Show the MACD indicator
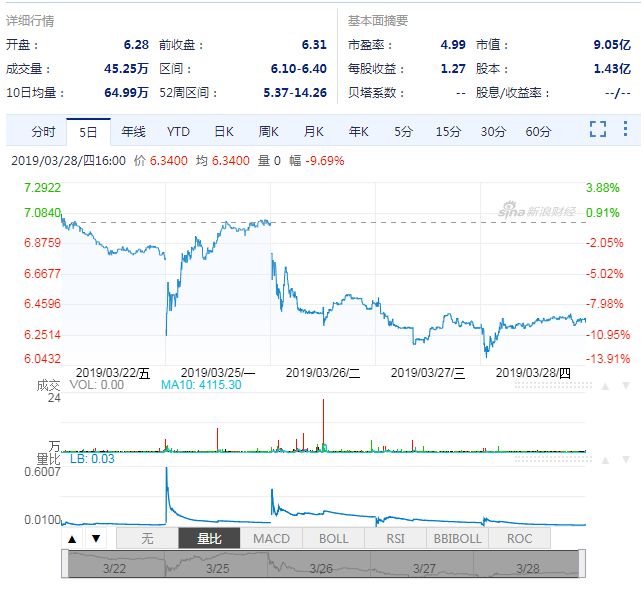 click(271, 538)
